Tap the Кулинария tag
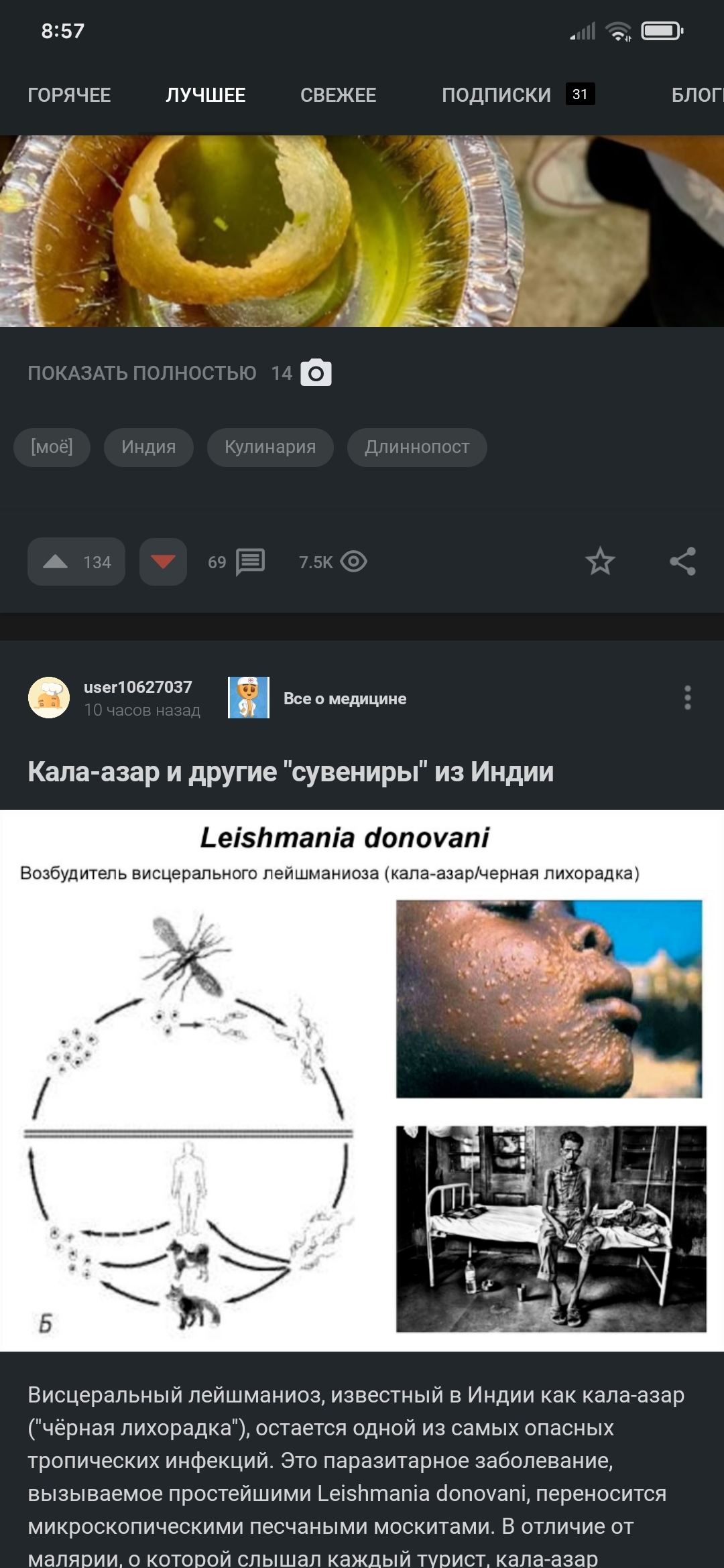This screenshot has width=724, height=1568. (270, 447)
